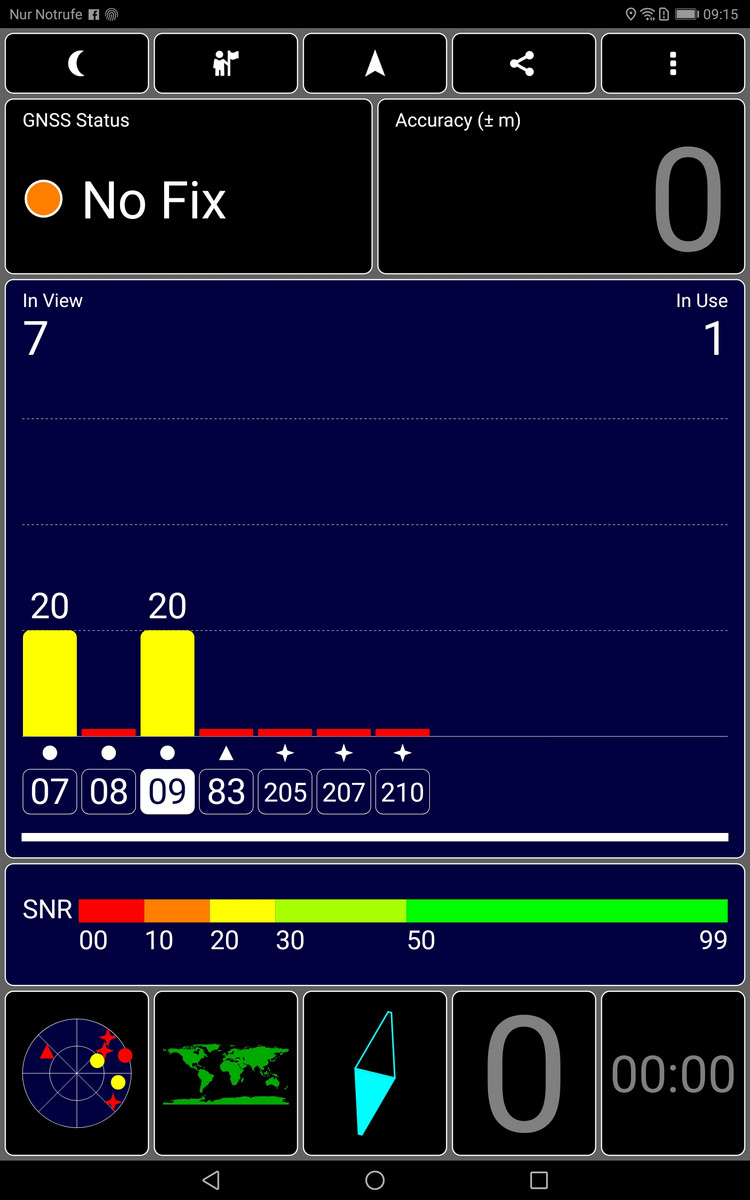Image resolution: width=750 pixels, height=1200 pixels.
Task: Open the waypoint person-with-flag icon
Action: [x=226, y=64]
